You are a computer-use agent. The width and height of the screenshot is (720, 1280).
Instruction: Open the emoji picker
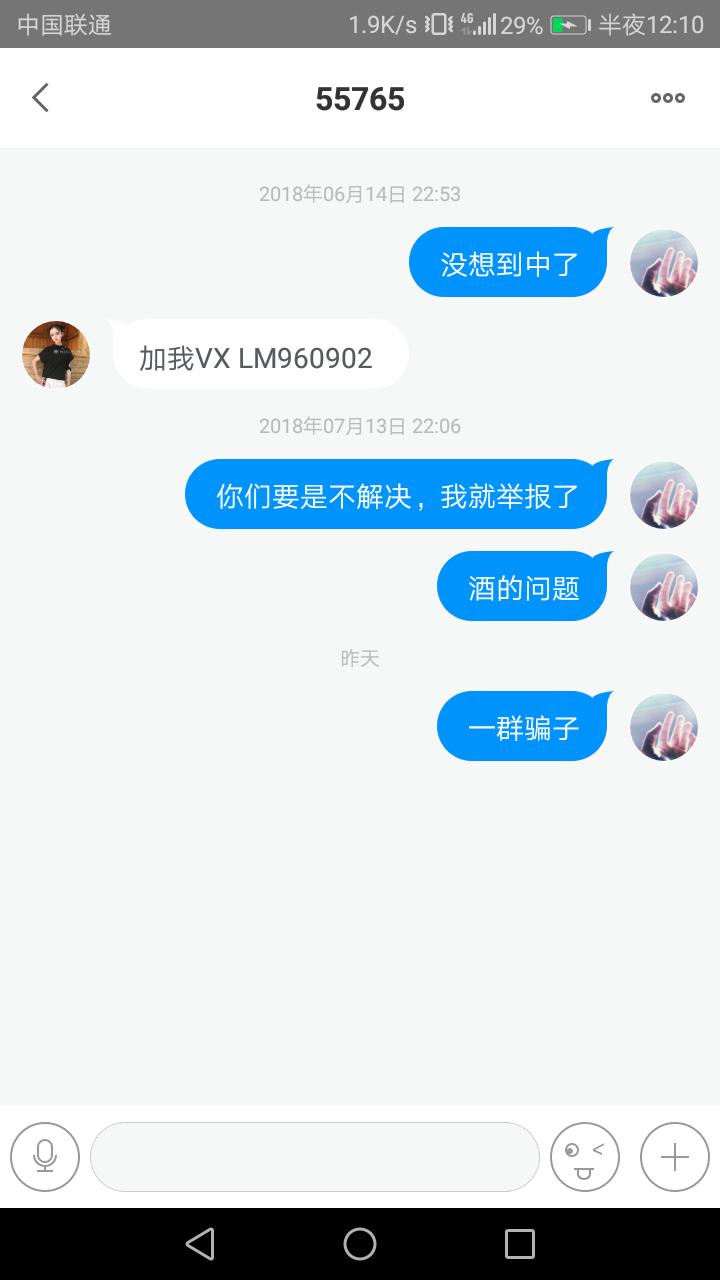(x=585, y=1157)
